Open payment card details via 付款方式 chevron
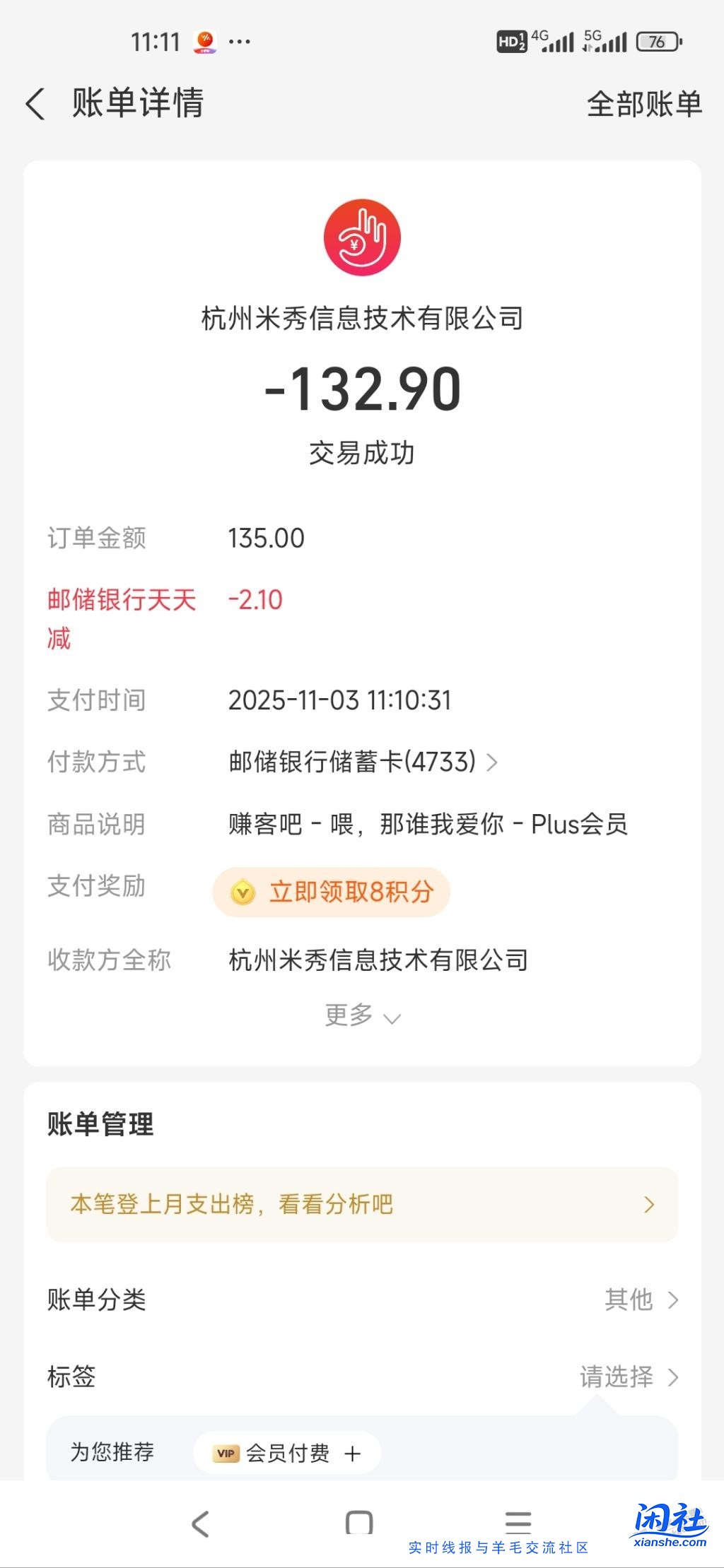The width and height of the screenshot is (724, 1568). point(494,762)
